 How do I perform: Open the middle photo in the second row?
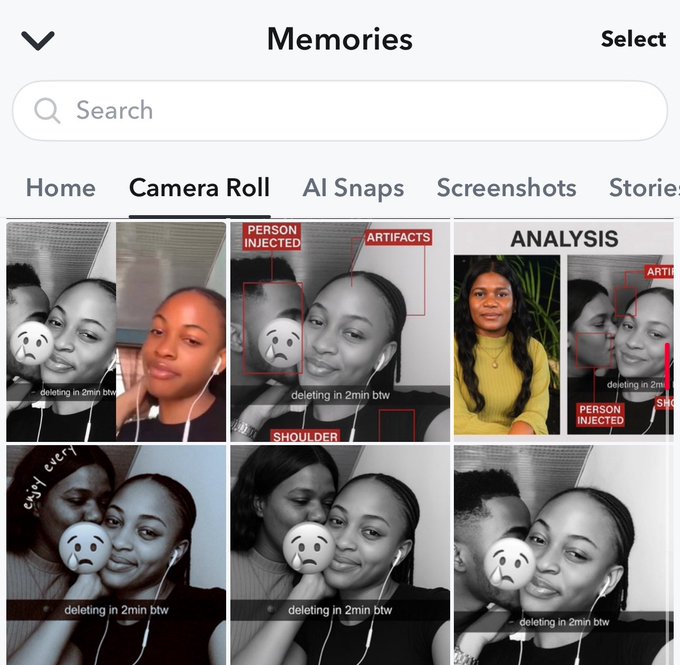coord(340,555)
